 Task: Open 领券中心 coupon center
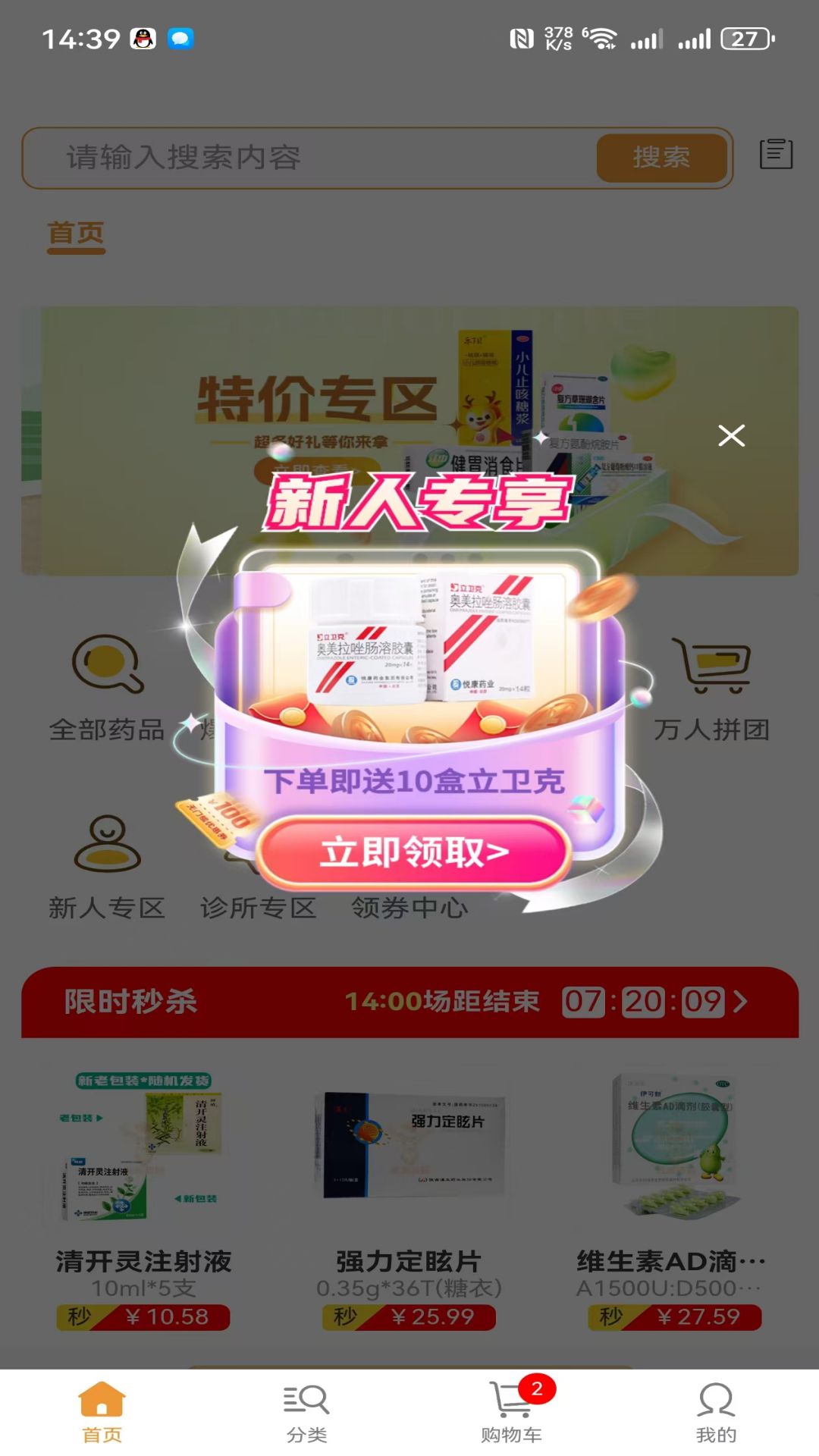(409, 907)
